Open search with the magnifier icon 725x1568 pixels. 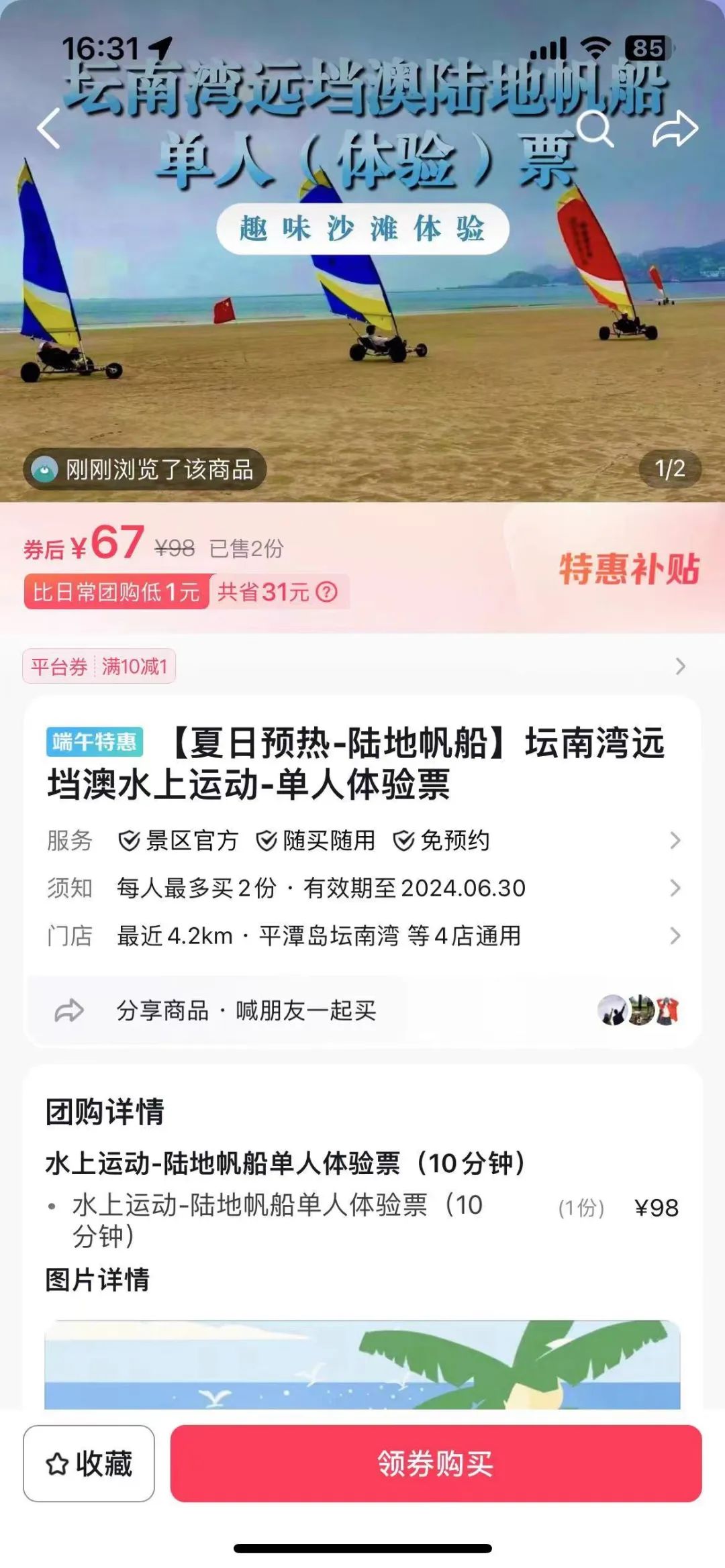[x=595, y=128]
